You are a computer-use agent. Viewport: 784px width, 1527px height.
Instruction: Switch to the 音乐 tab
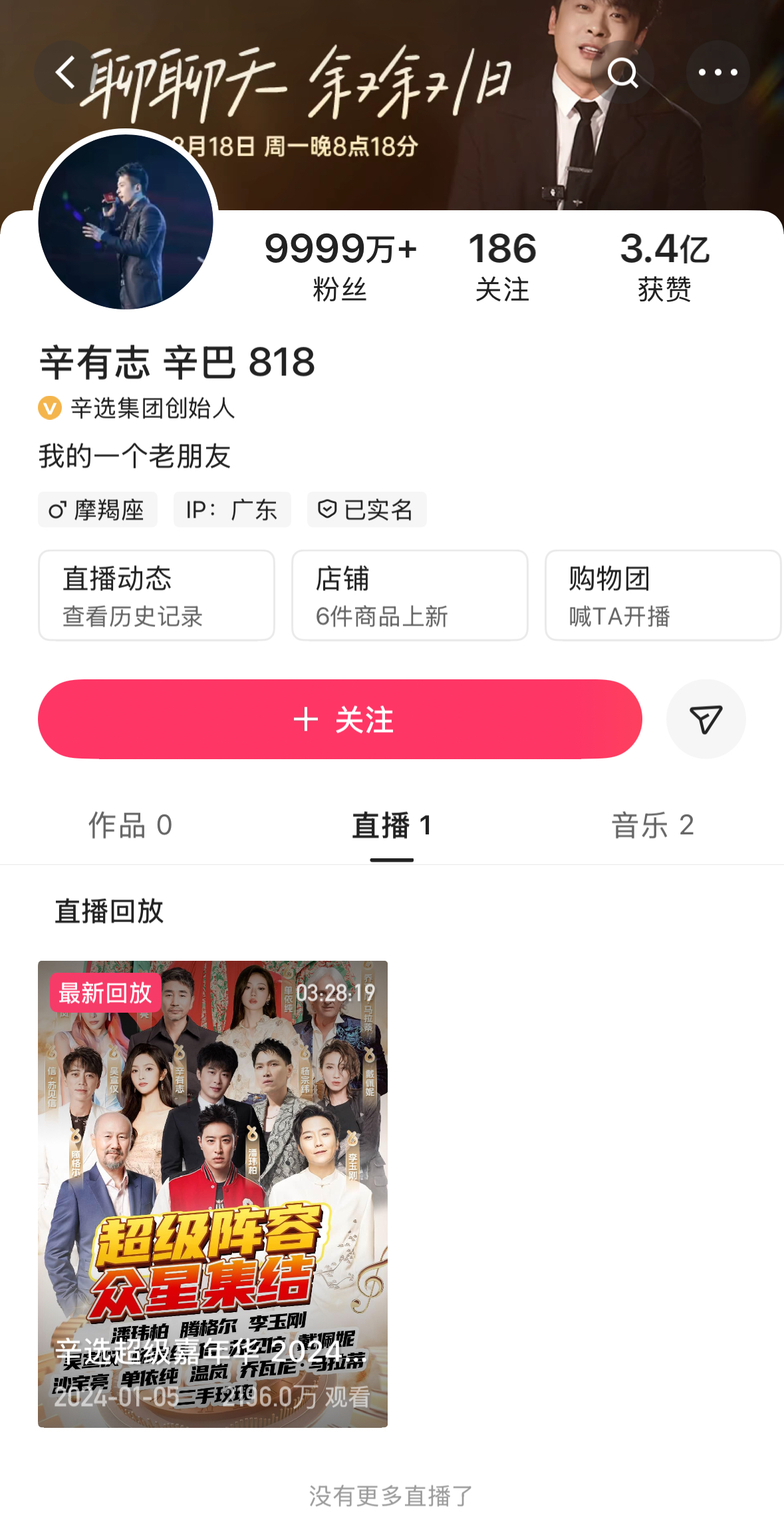(652, 826)
